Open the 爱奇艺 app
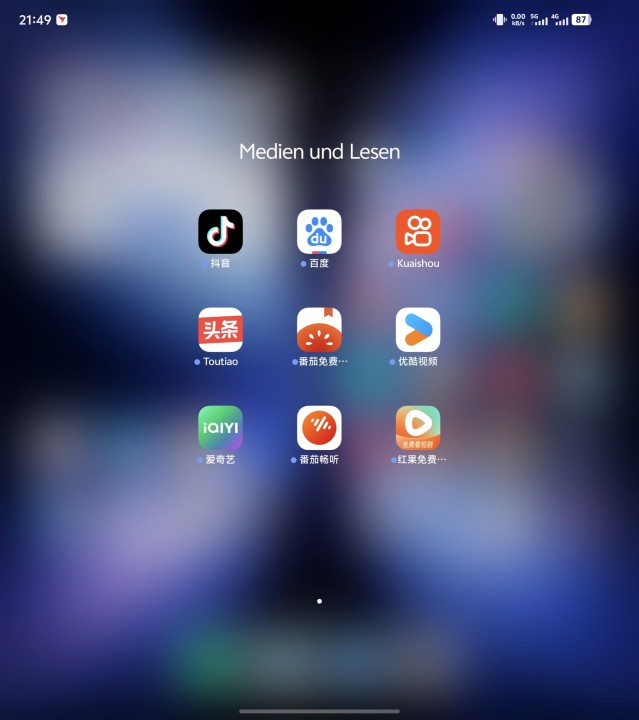 pyautogui.click(x=220, y=427)
